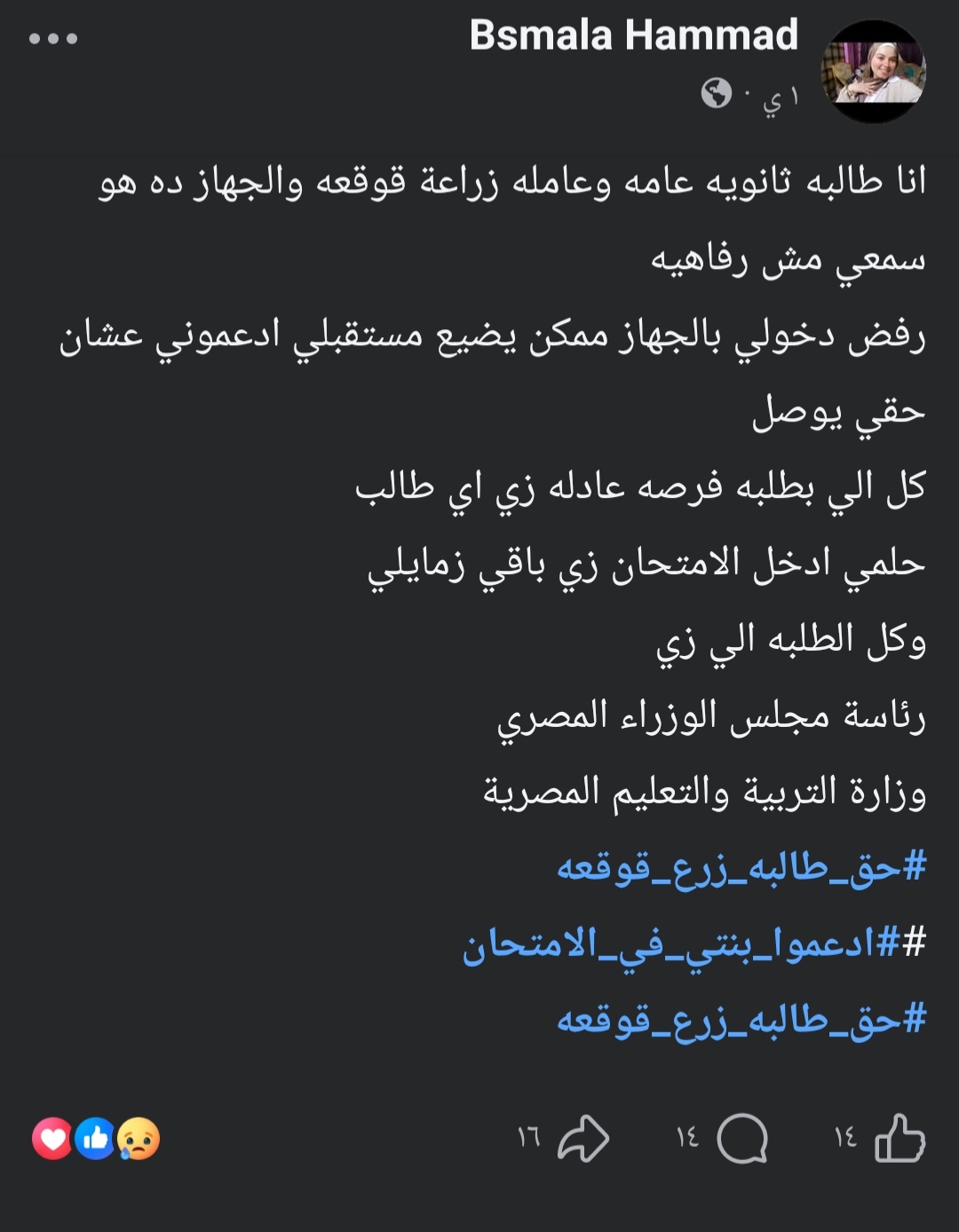The width and height of the screenshot is (959, 1232).
Task: Open the three-dot post options menu
Action: coord(53,39)
